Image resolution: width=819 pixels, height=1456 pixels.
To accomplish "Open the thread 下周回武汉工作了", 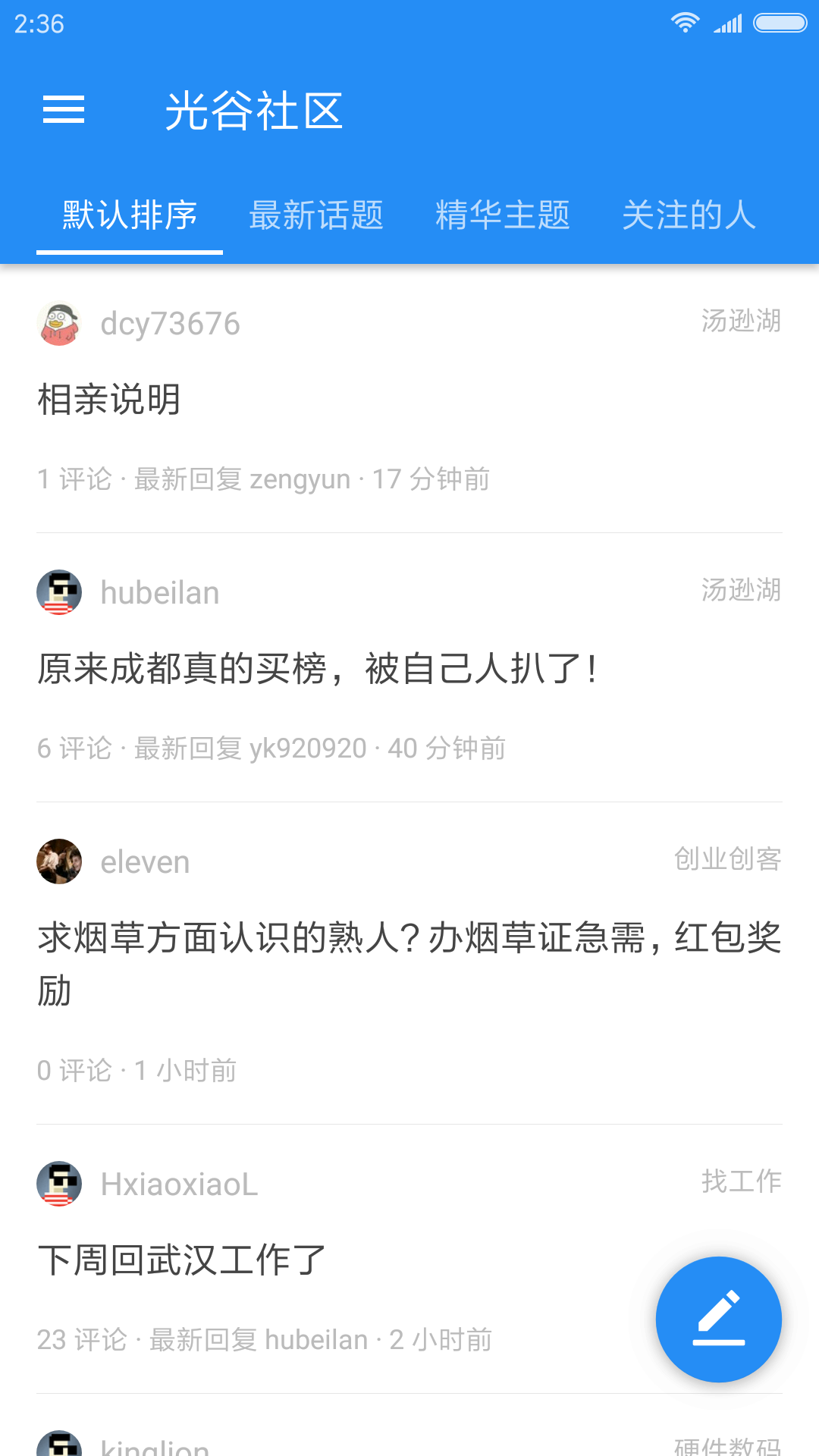I will point(182,1260).
